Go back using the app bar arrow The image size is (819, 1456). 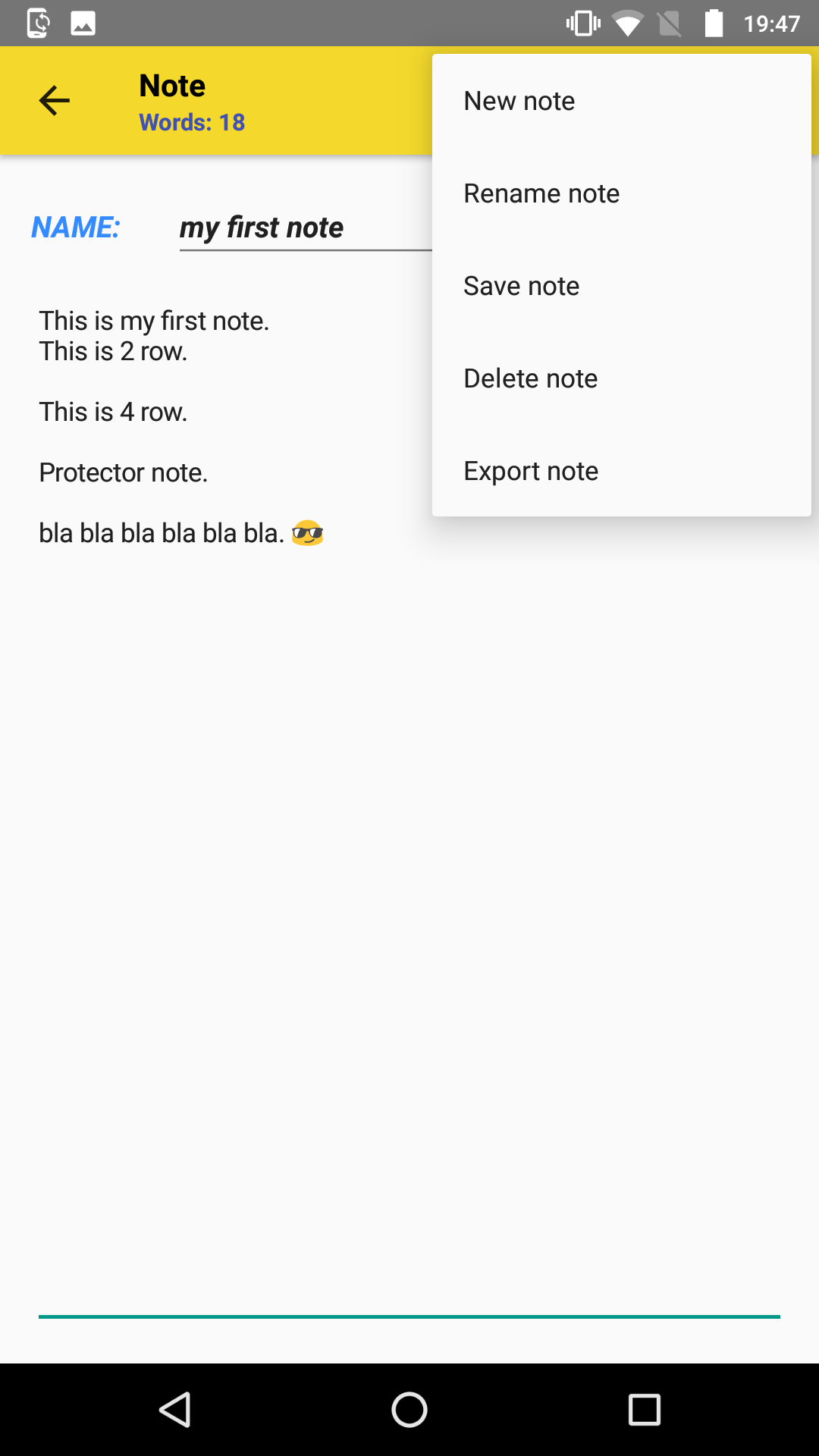point(55,101)
